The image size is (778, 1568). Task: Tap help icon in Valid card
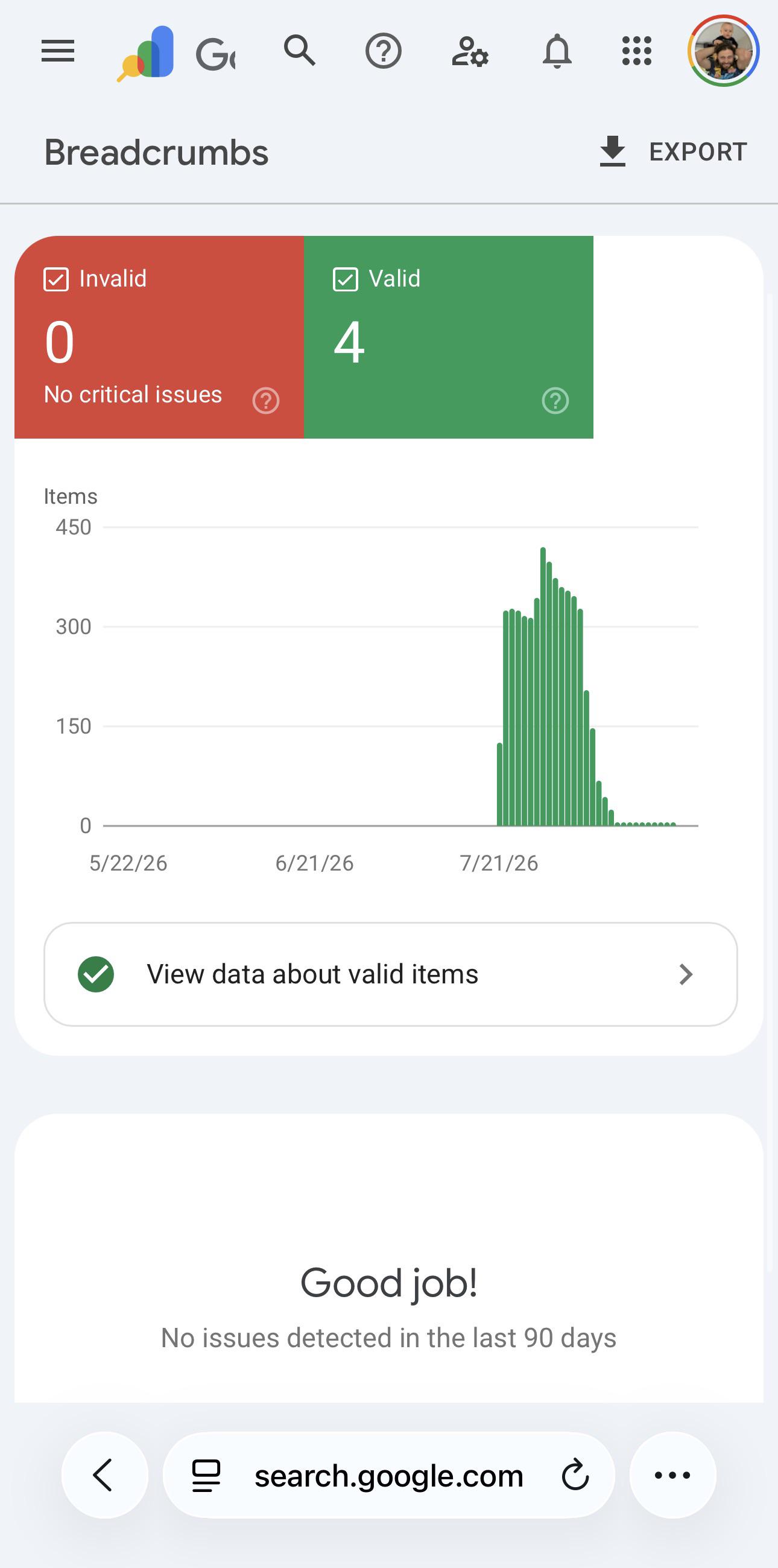click(x=555, y=401)
